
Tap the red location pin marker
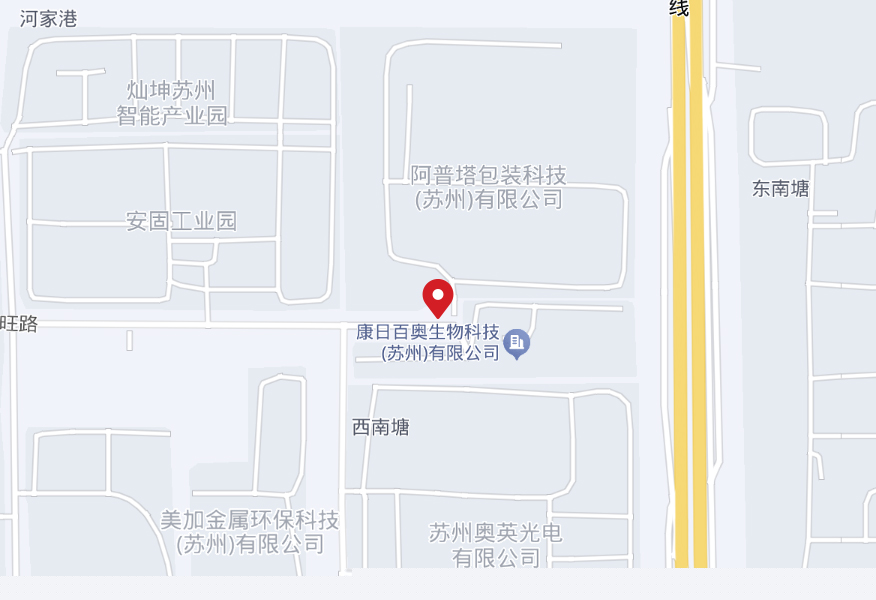(x=438, y=297)
